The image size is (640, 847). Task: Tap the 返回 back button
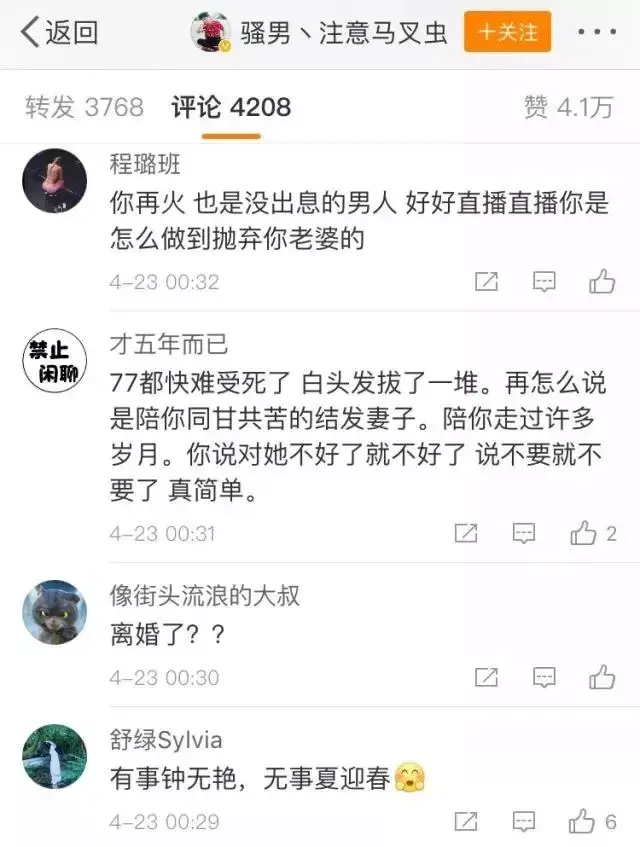click(60, 32)
